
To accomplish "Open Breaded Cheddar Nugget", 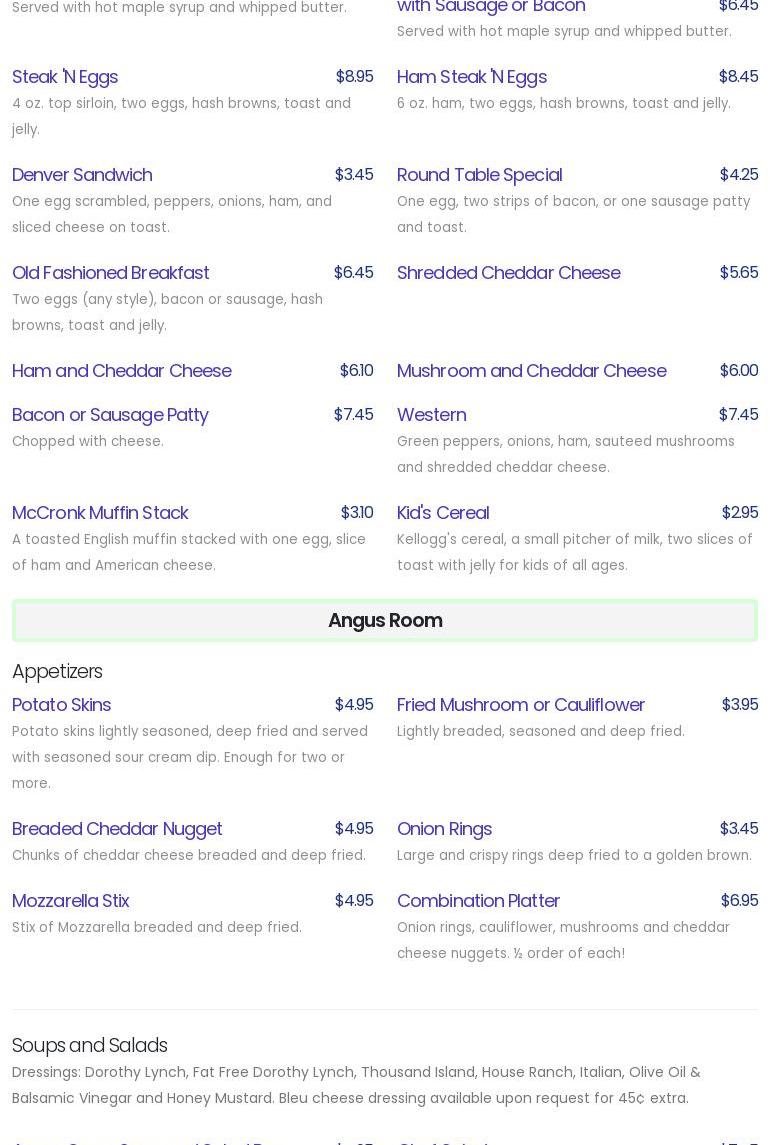I will tap(117, 829).
